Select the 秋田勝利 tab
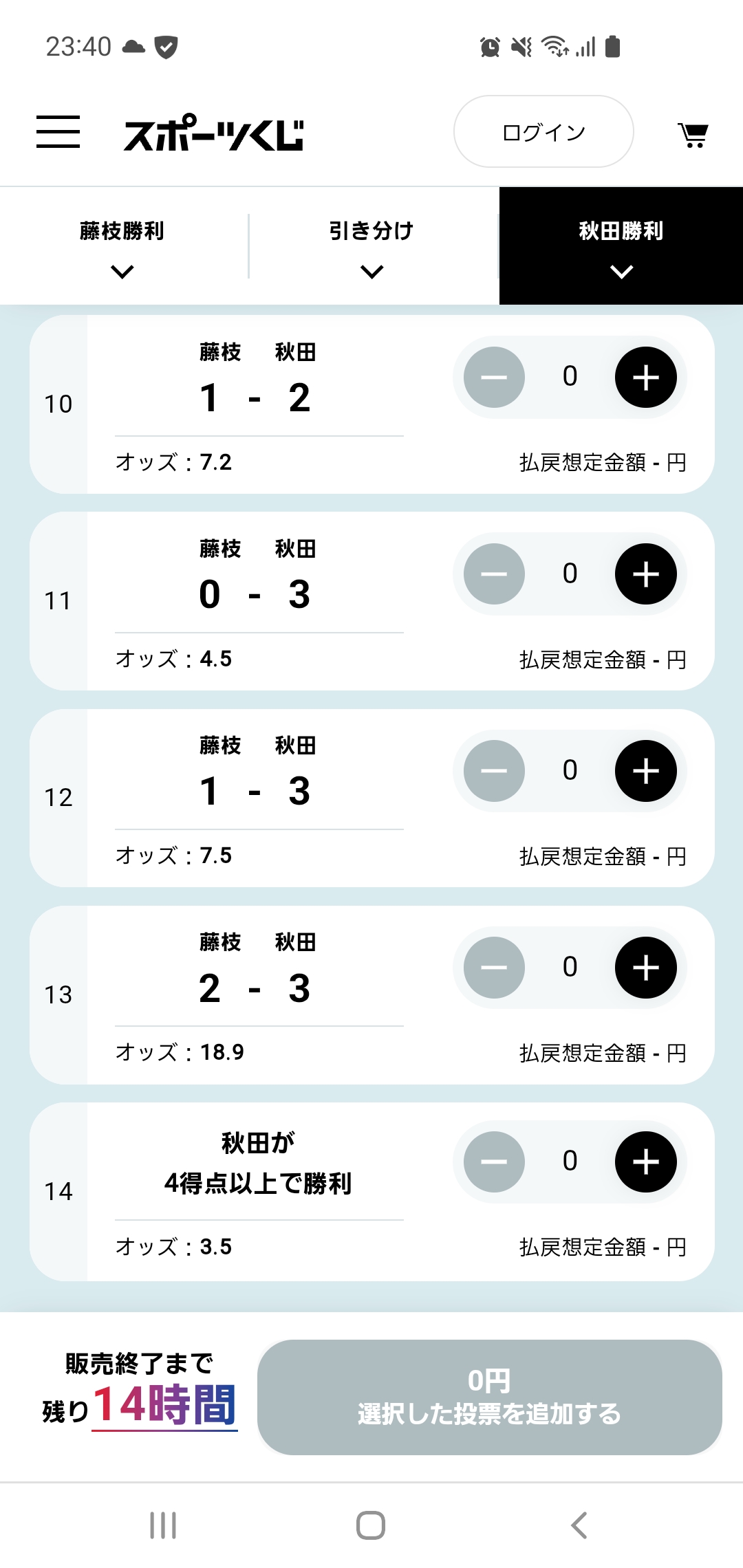This screenshot has height=1568, width=743. 621,246
